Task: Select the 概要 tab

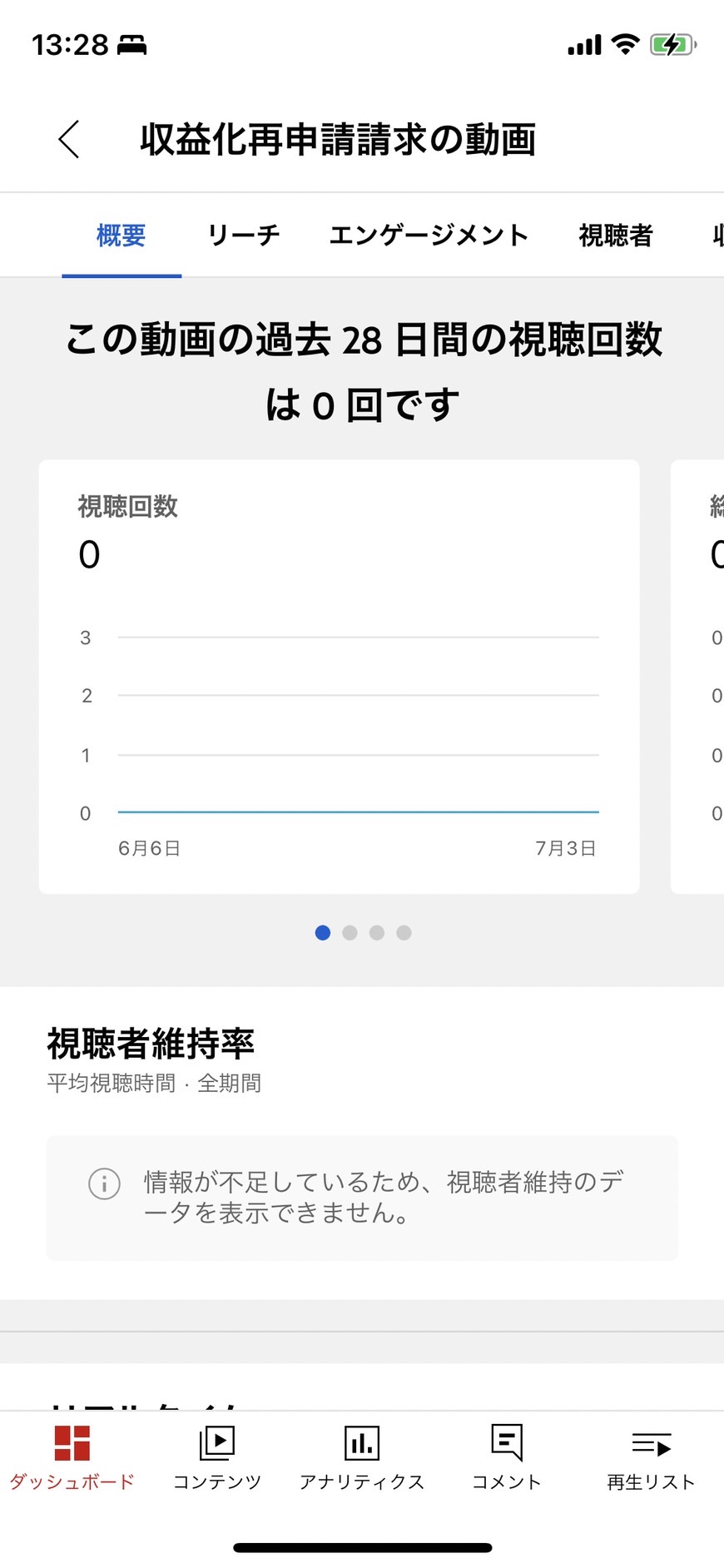Action: (121, 236)
